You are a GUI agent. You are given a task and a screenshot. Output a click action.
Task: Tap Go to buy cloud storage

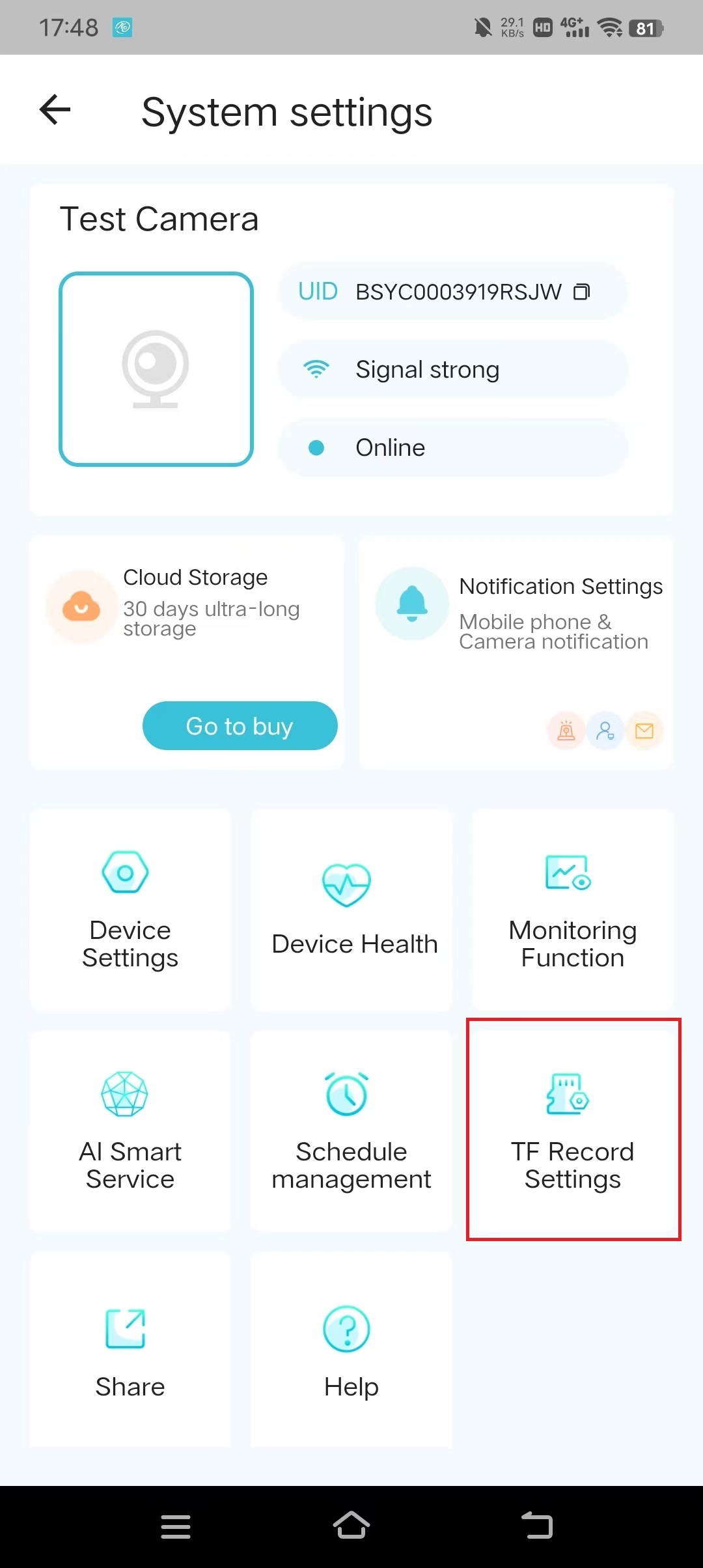tap(240, 725)
